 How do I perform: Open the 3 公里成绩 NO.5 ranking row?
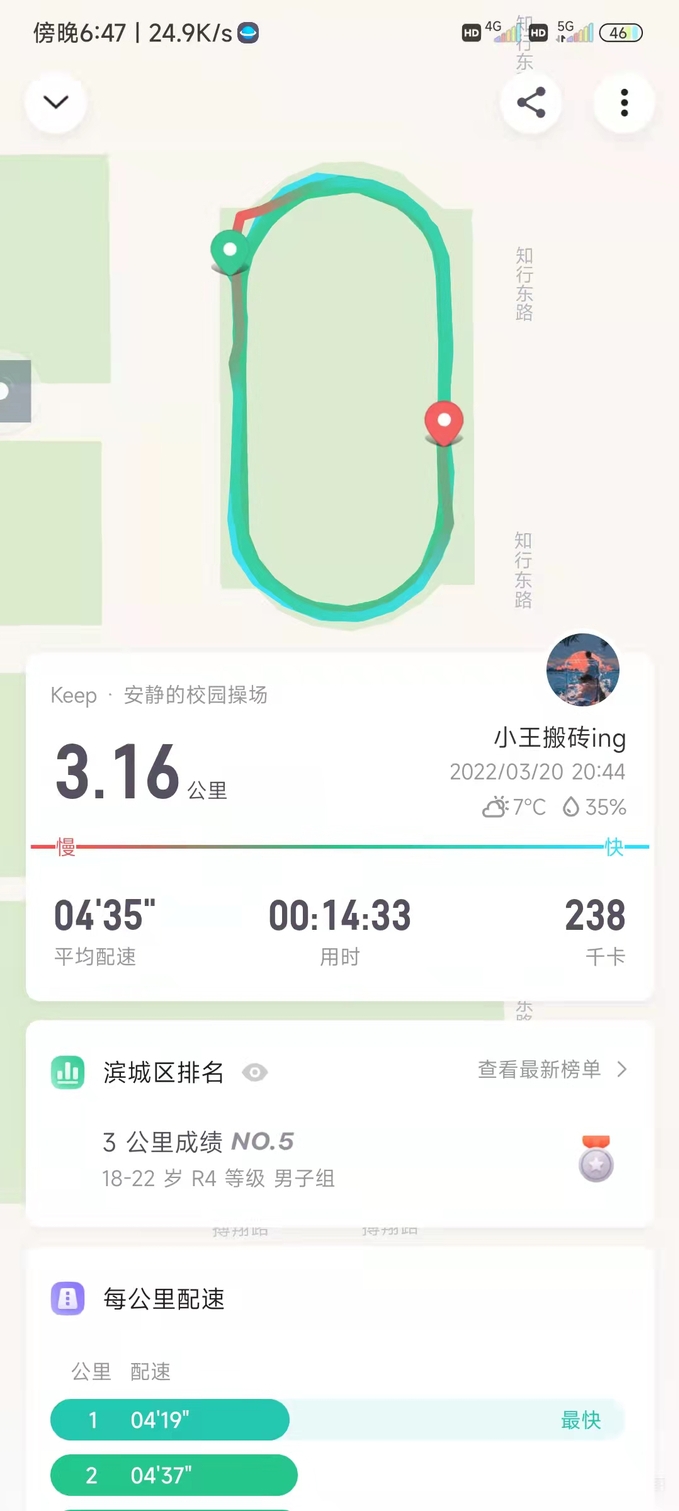coord(340,1159)
